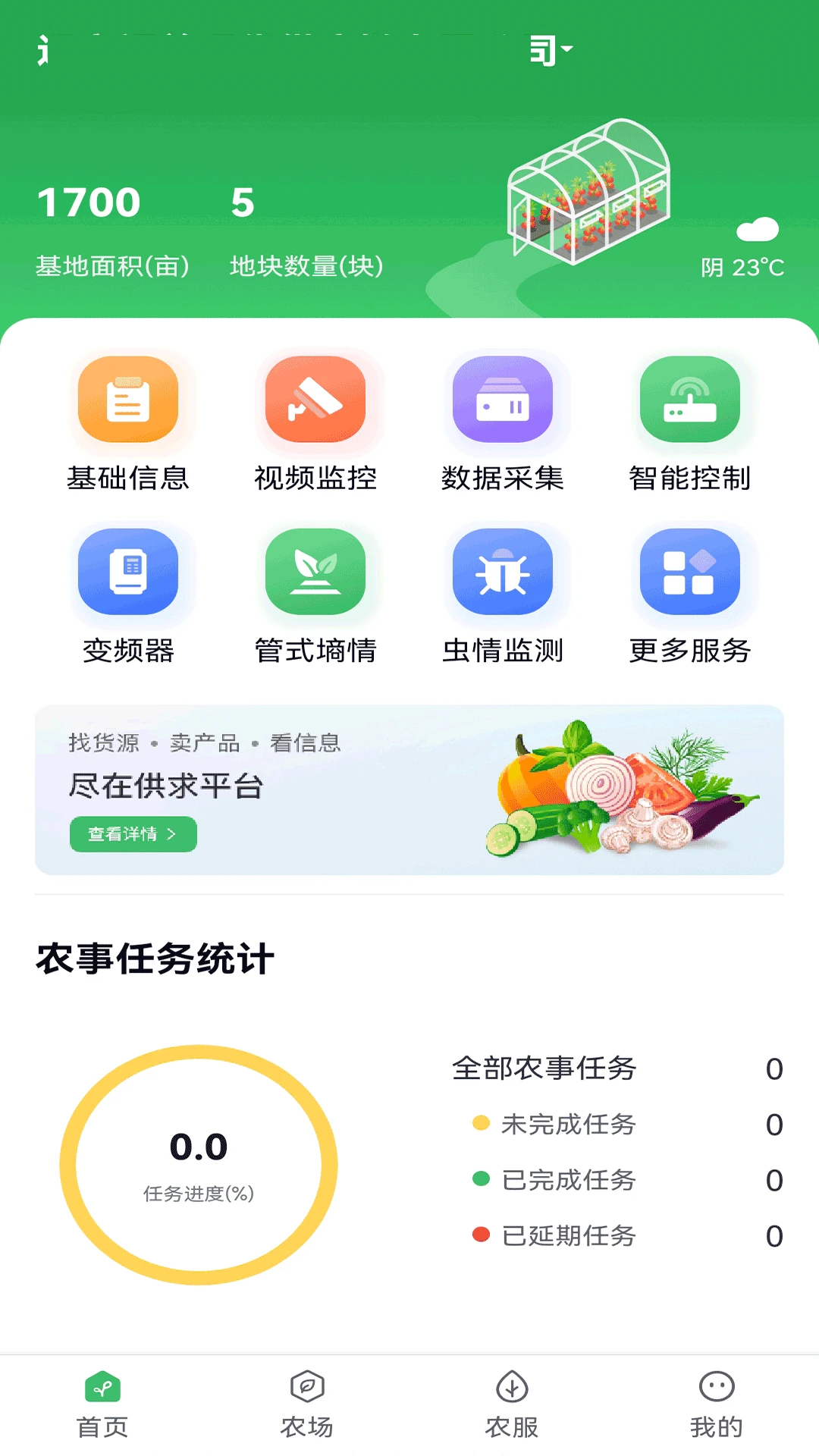The height and width of the screenshot is (1456, 819).
Task: Expand the 查看详情 details arrow
Action: tap(176, 834)
